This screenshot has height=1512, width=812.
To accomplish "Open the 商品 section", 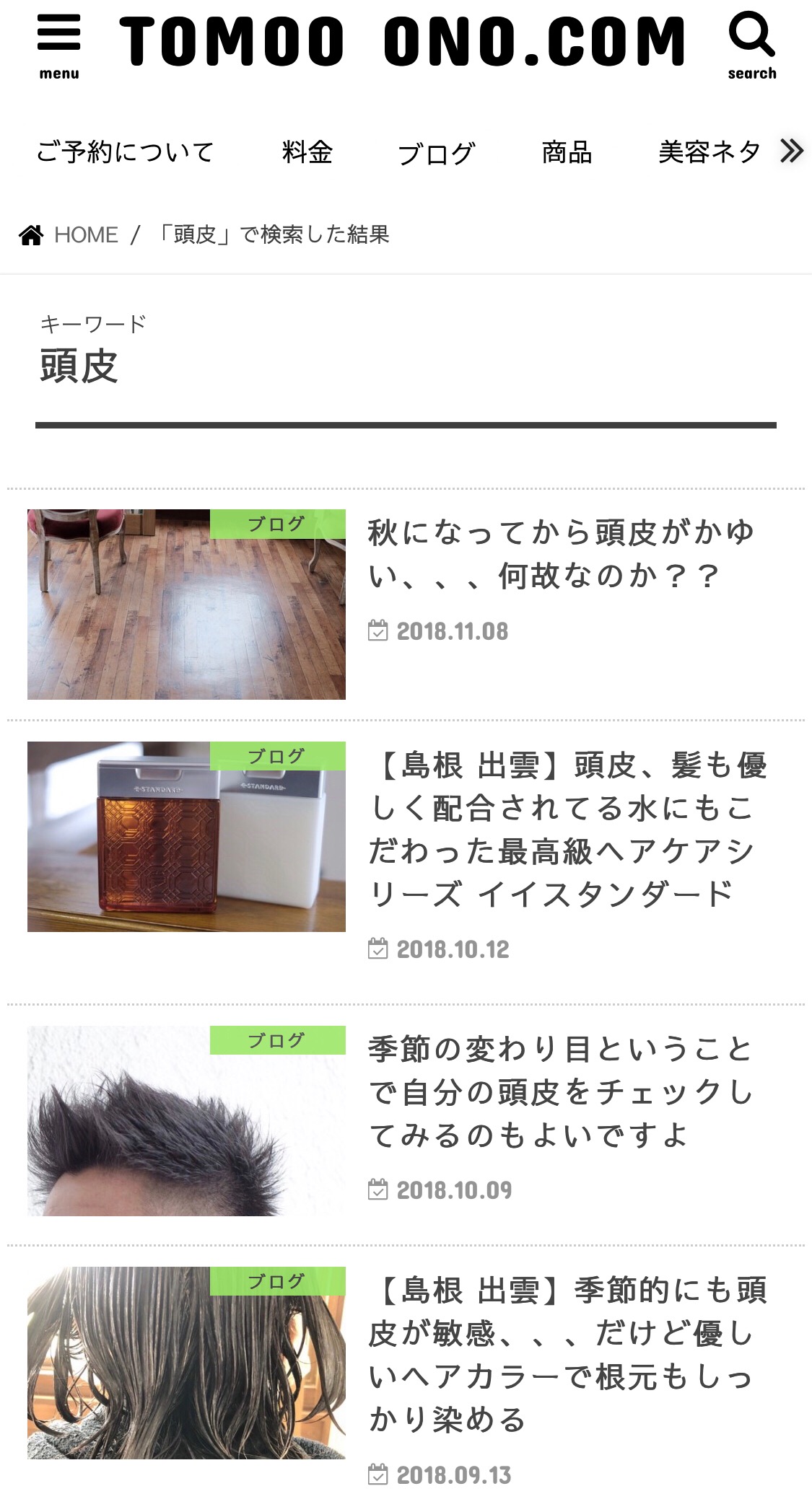I will coord(567,152).
